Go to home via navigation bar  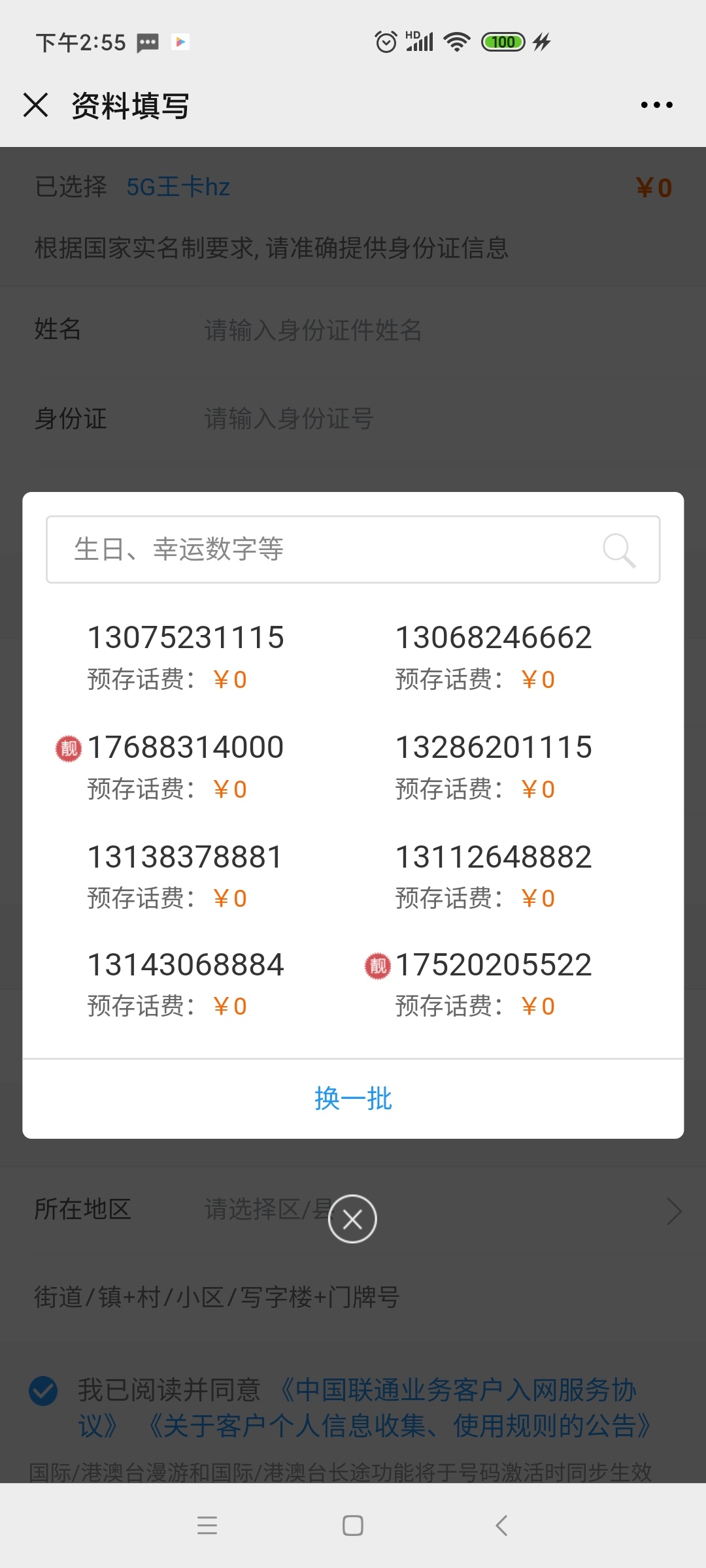coord(353,1526)
